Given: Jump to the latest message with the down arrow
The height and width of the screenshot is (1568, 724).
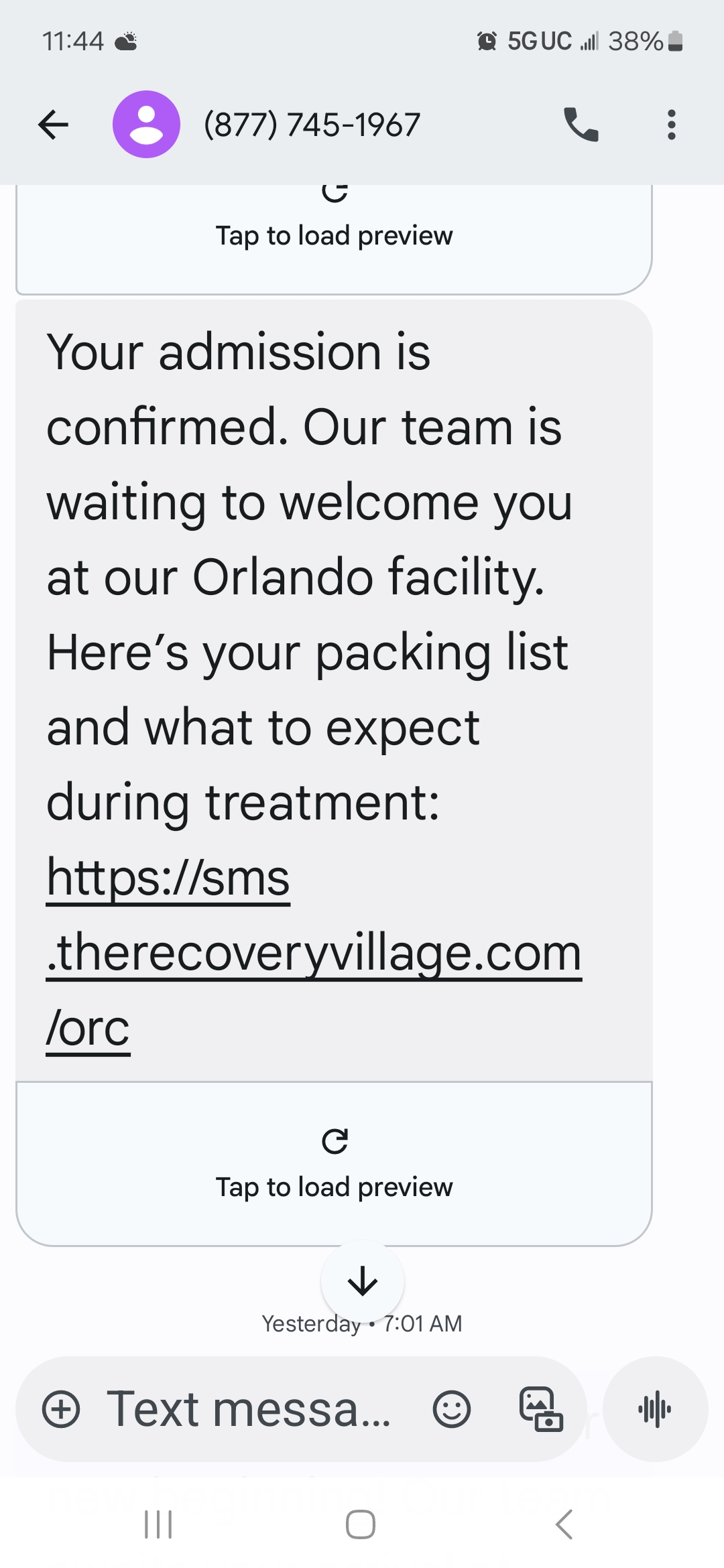Looking at the screenshot, I should [x=363, y=1281].
